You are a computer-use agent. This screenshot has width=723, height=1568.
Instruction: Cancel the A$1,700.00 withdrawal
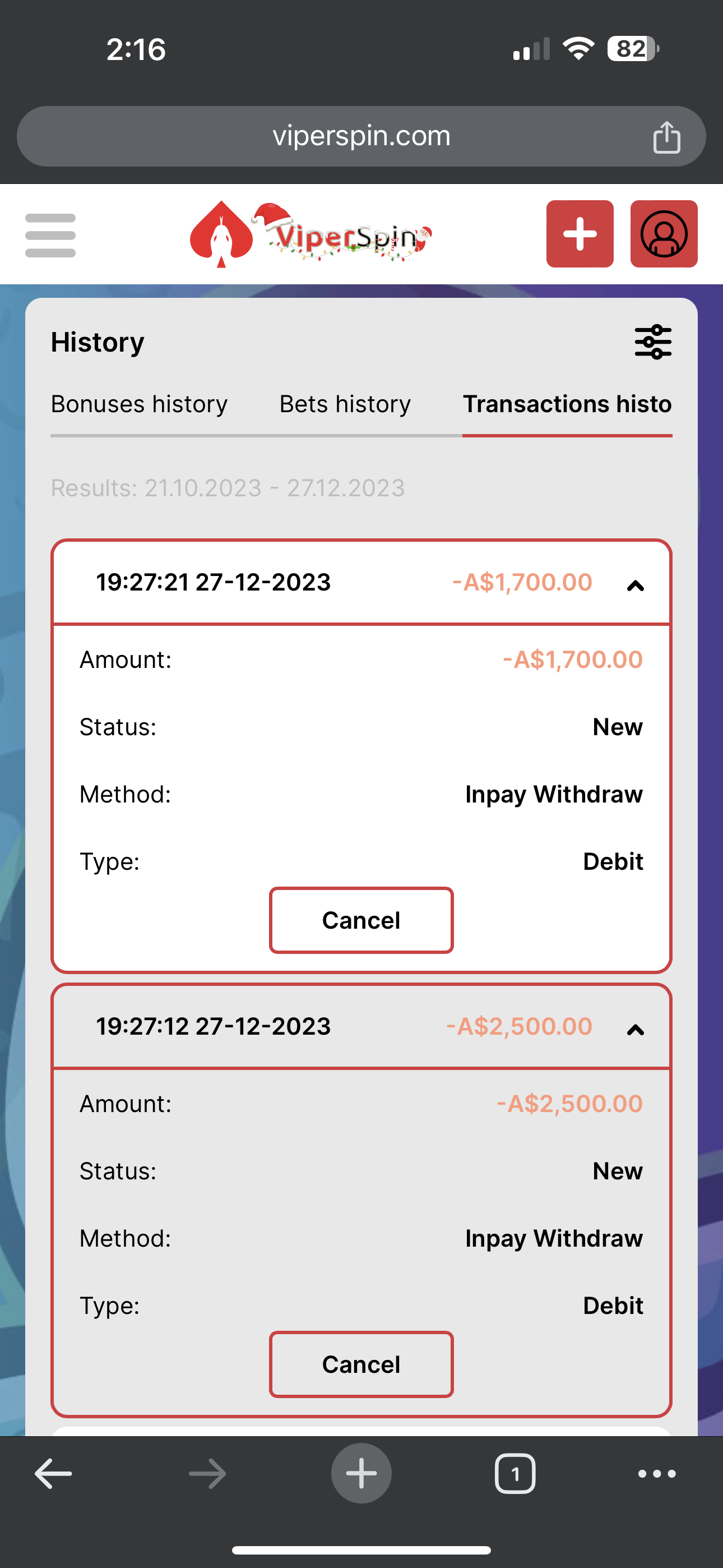click(x=361, y=920)
